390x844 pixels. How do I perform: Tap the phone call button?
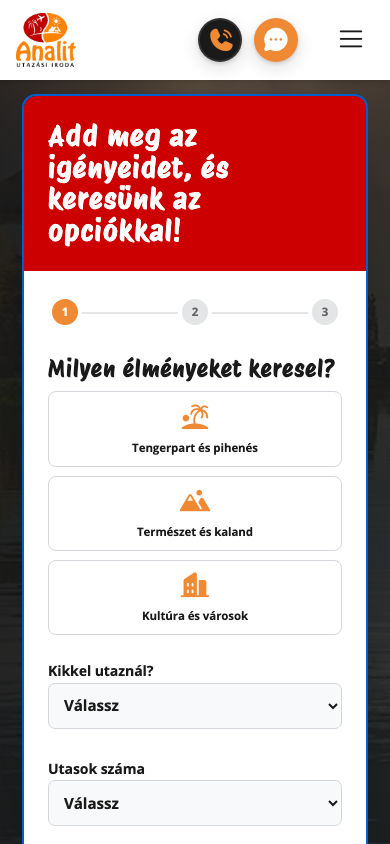[x=220, y=40]
